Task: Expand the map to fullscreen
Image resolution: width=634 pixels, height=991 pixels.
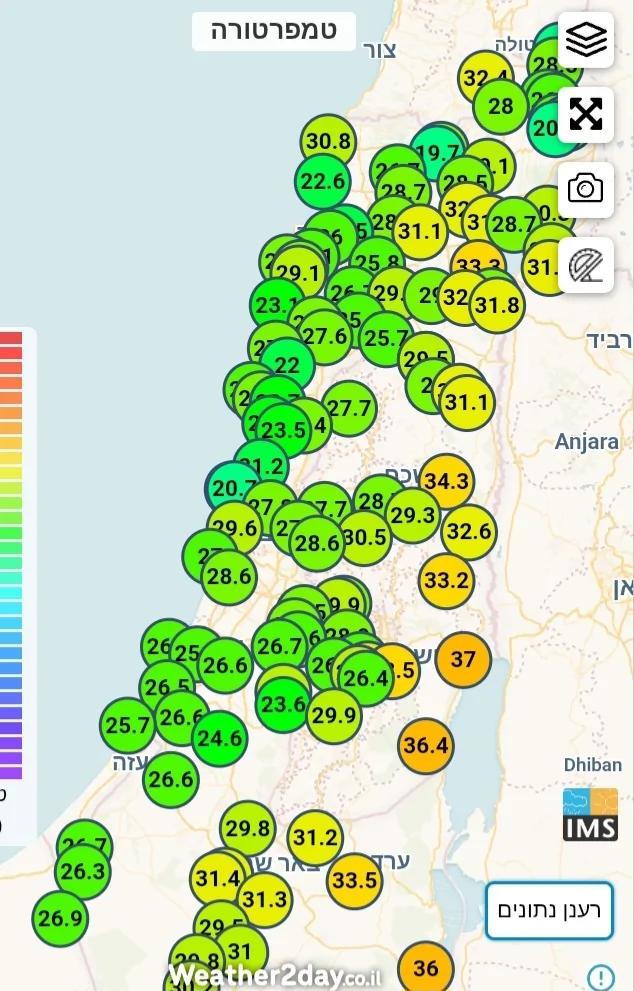Action: pyautogui.click(x=586, y=114)
